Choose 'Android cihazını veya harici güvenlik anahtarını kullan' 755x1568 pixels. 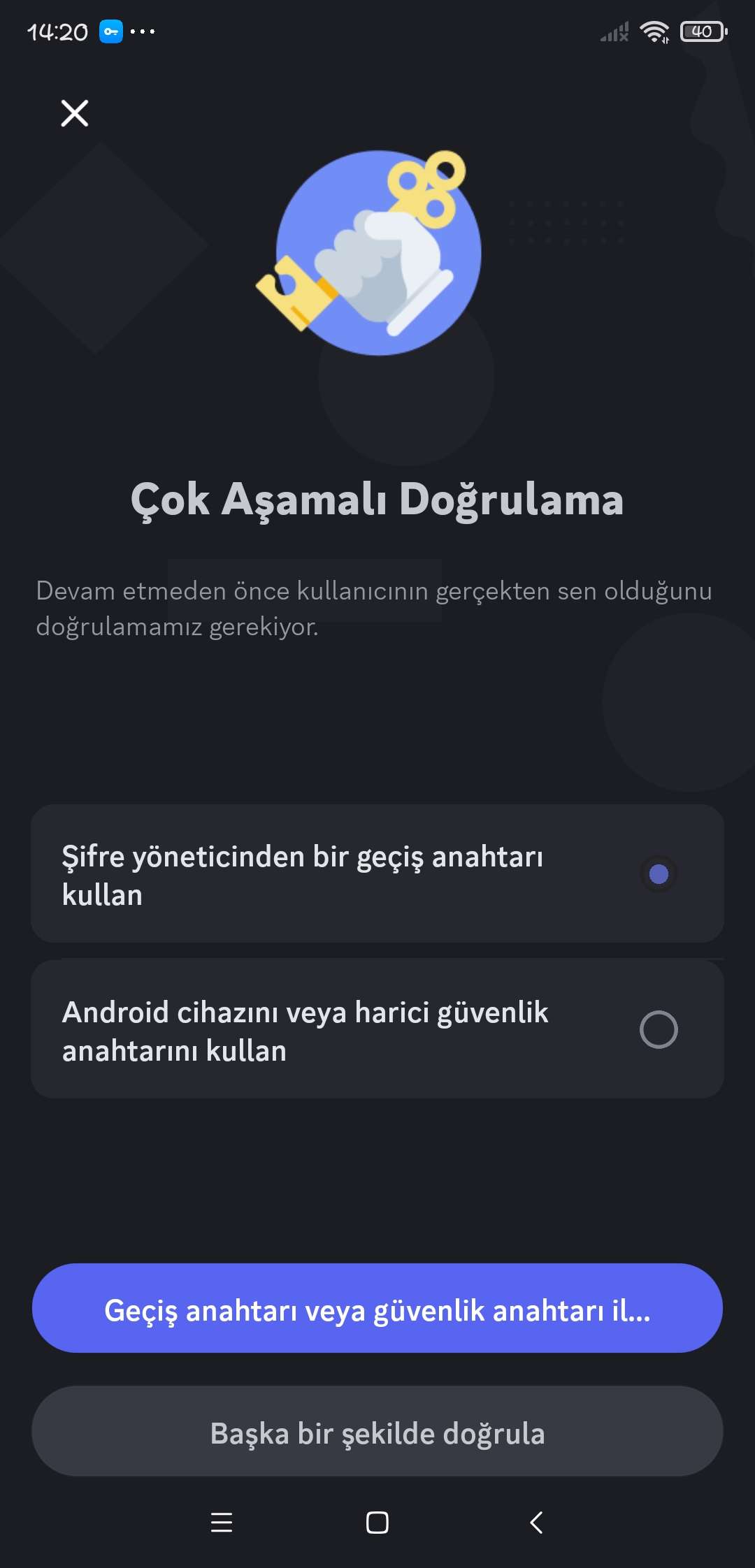[x=377, y=1029]
